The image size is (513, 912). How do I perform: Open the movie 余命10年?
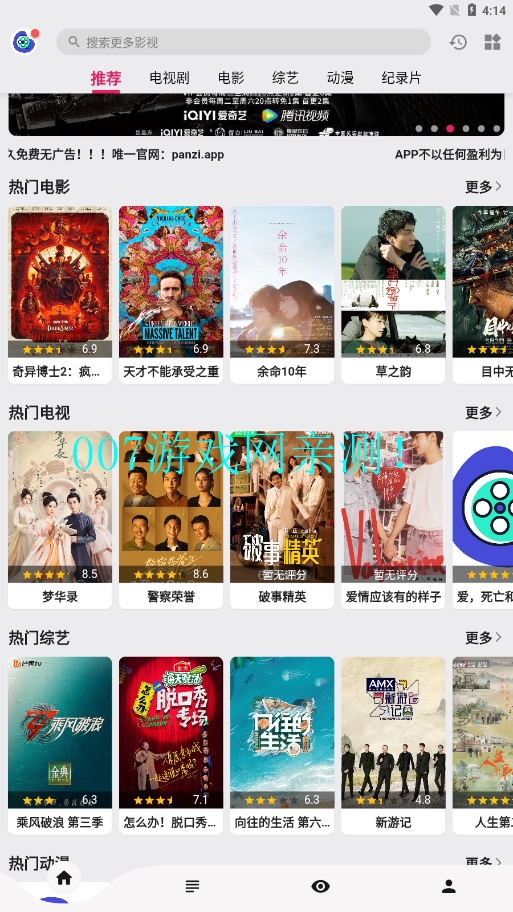point(282,295)
